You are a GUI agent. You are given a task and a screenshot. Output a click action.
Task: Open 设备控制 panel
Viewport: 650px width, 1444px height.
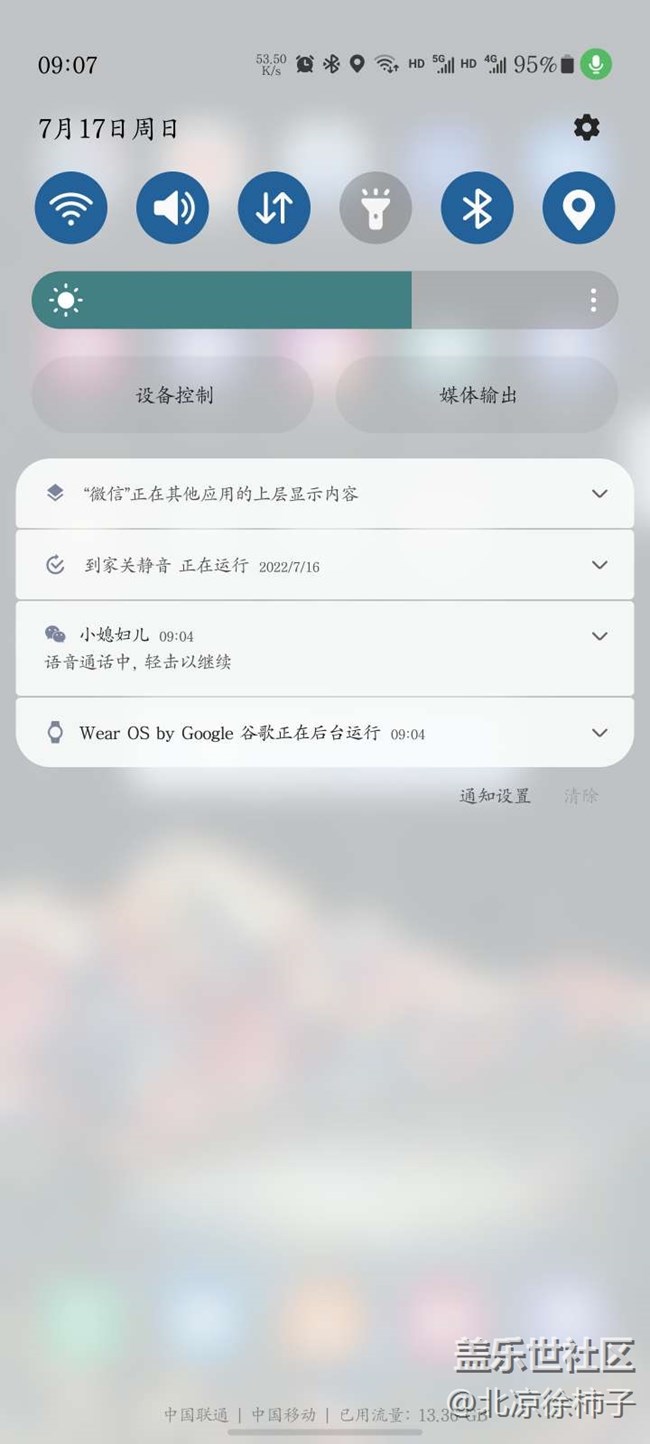pos(174,395)
